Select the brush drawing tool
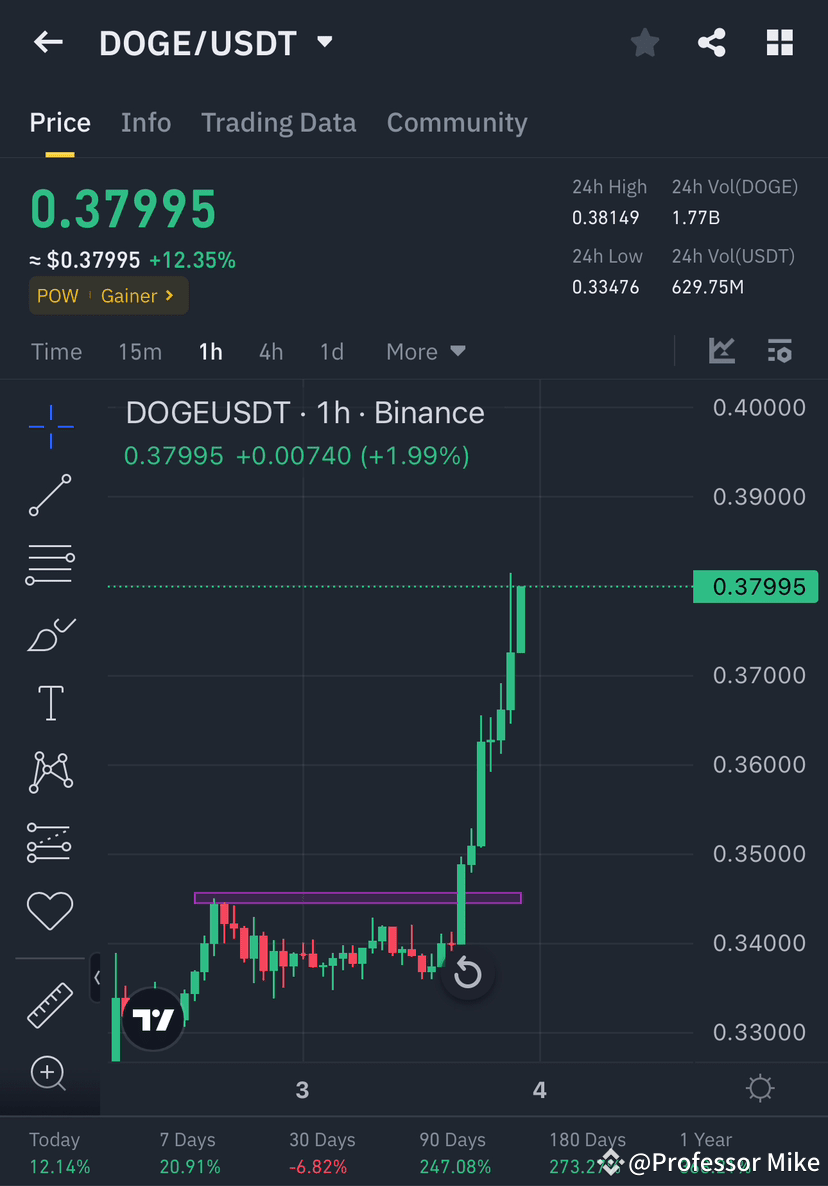This screenshot has height=1186, width=828. pos(50,633)
